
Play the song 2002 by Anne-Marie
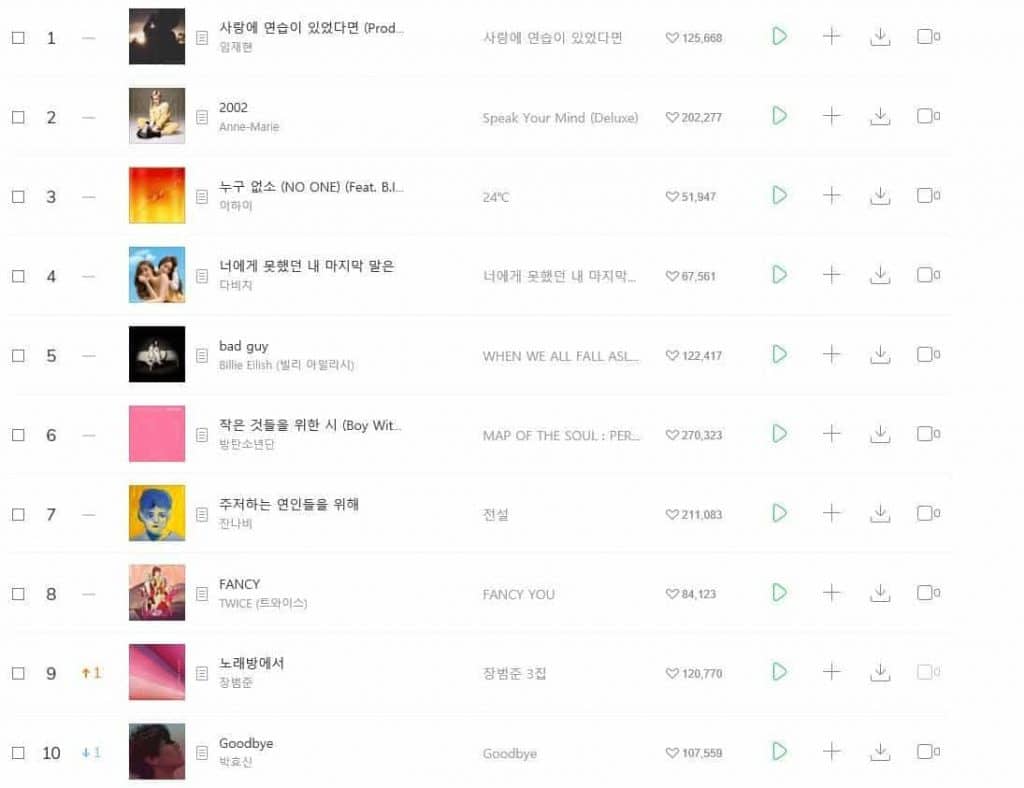pos(779,116)
